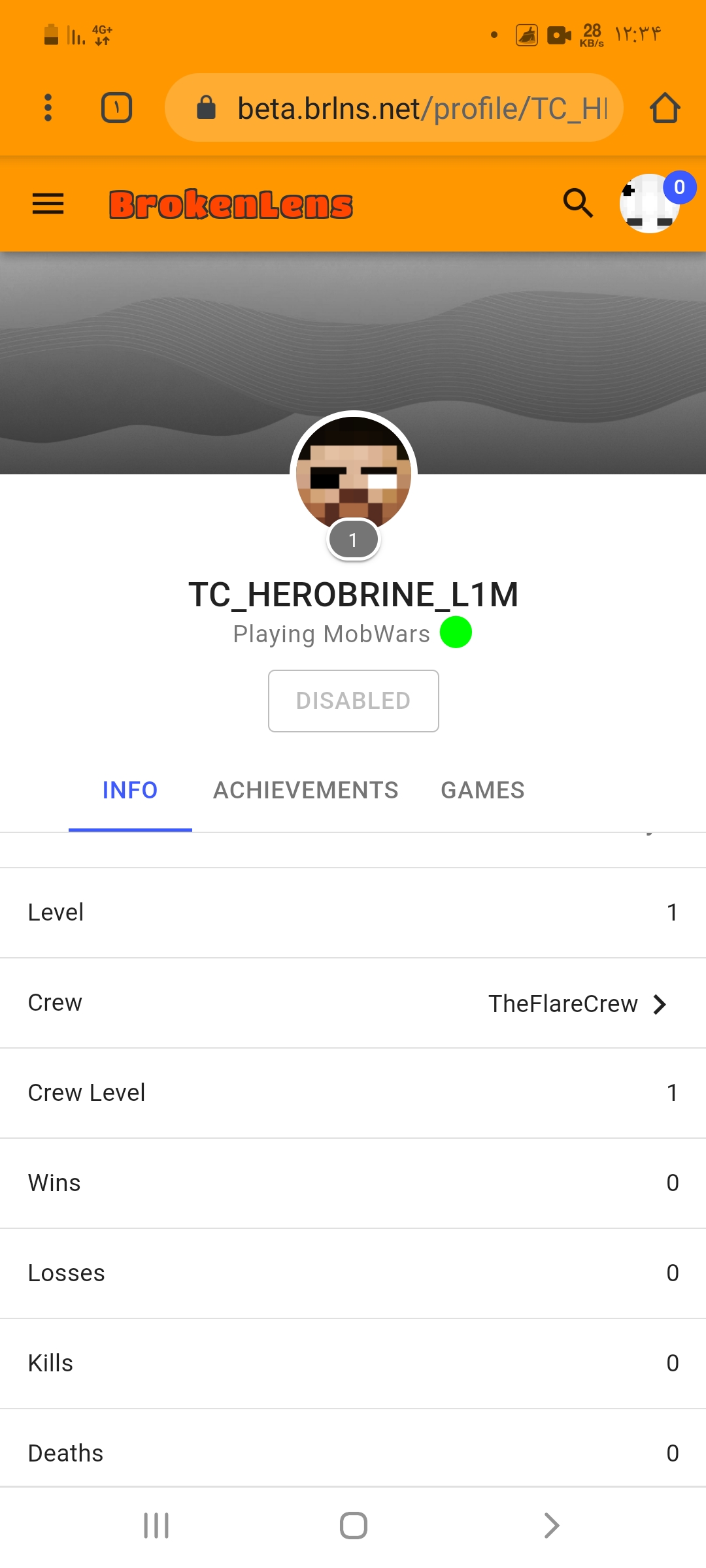The image size is (706, 1568).
Task: Open the TheFlareCrew crew row
Action: pos(353,1003)
